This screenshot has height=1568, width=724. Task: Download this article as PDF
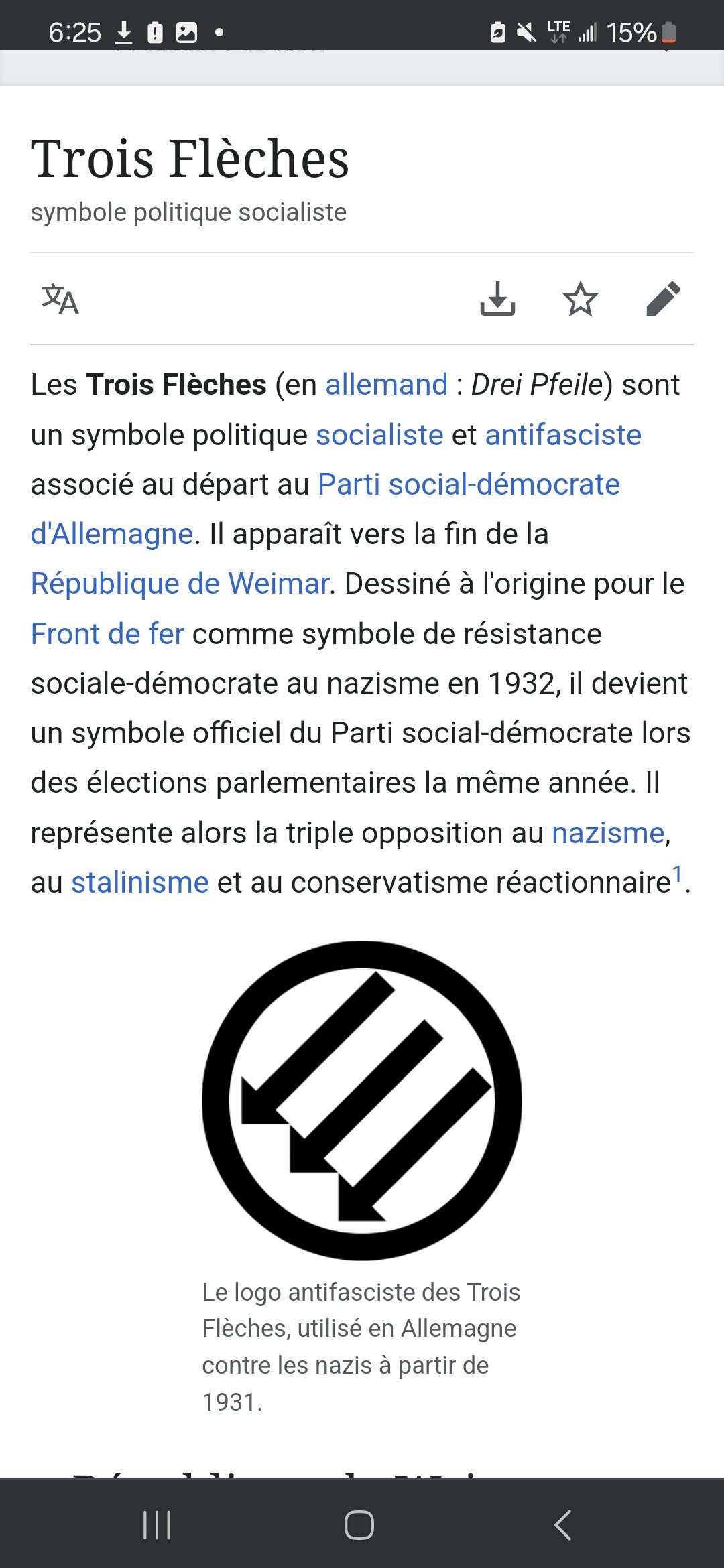[497, 299]
